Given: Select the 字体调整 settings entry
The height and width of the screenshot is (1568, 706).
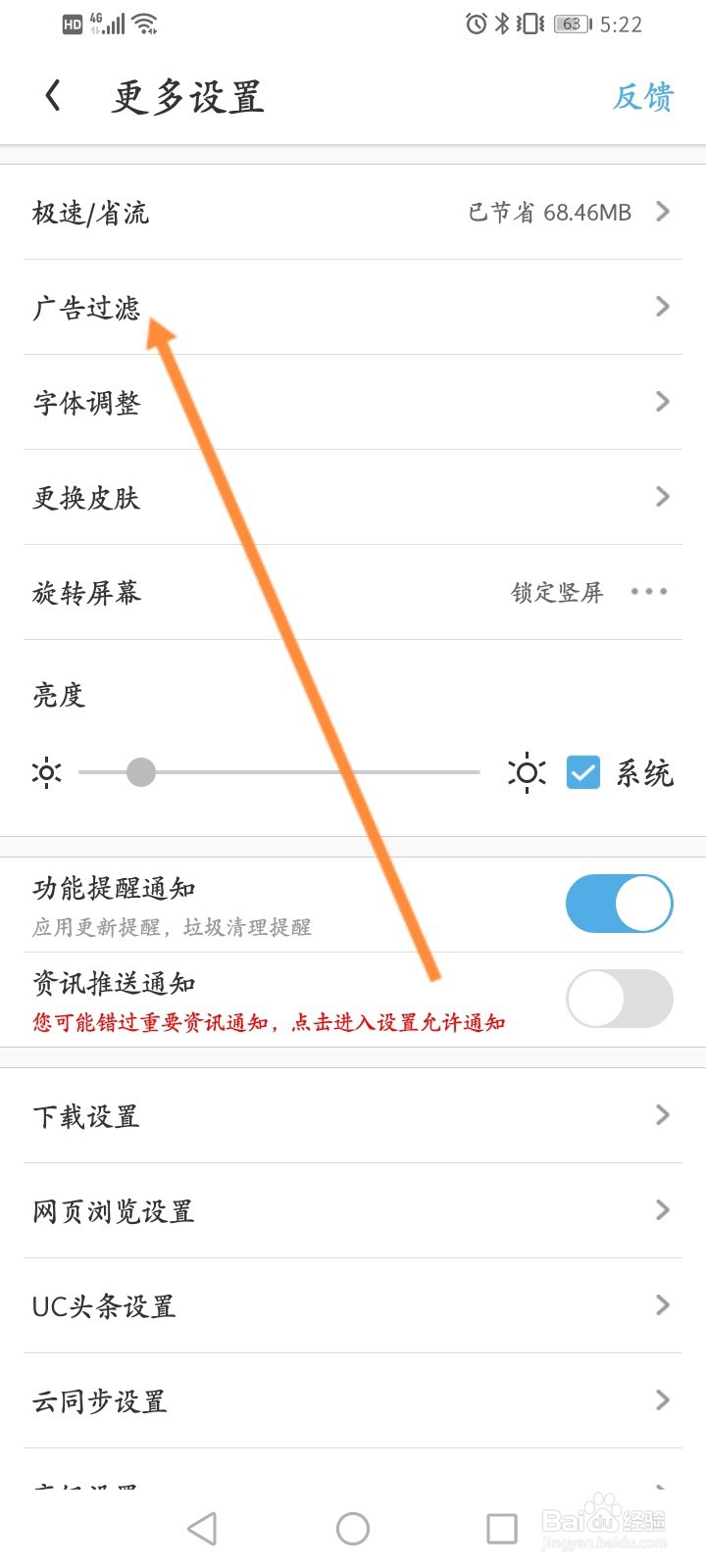Looking at the screenshot, I should (88, 402).
